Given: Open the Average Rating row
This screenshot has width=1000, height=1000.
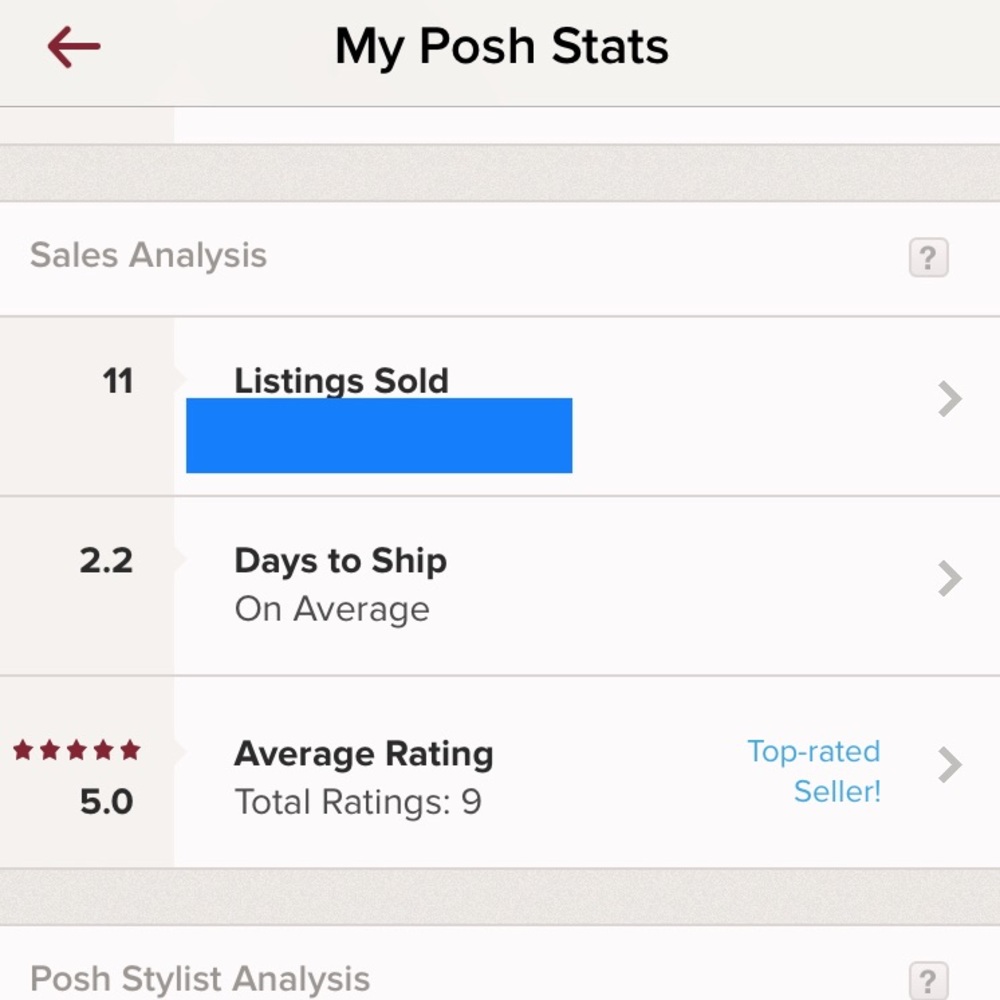Looking at the screenshot, I should tap(949, 766).
